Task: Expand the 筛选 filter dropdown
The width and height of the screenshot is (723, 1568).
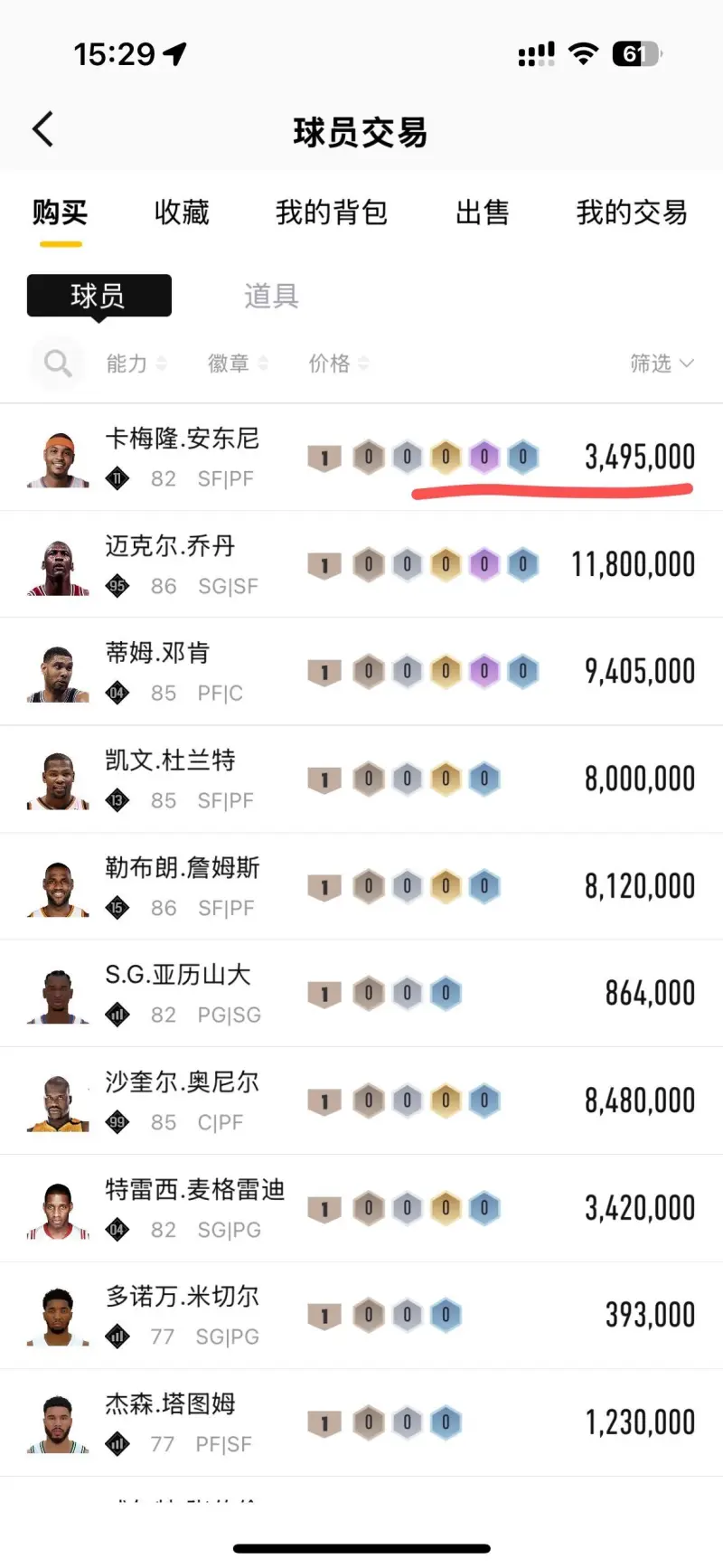Action: [662, 364]
